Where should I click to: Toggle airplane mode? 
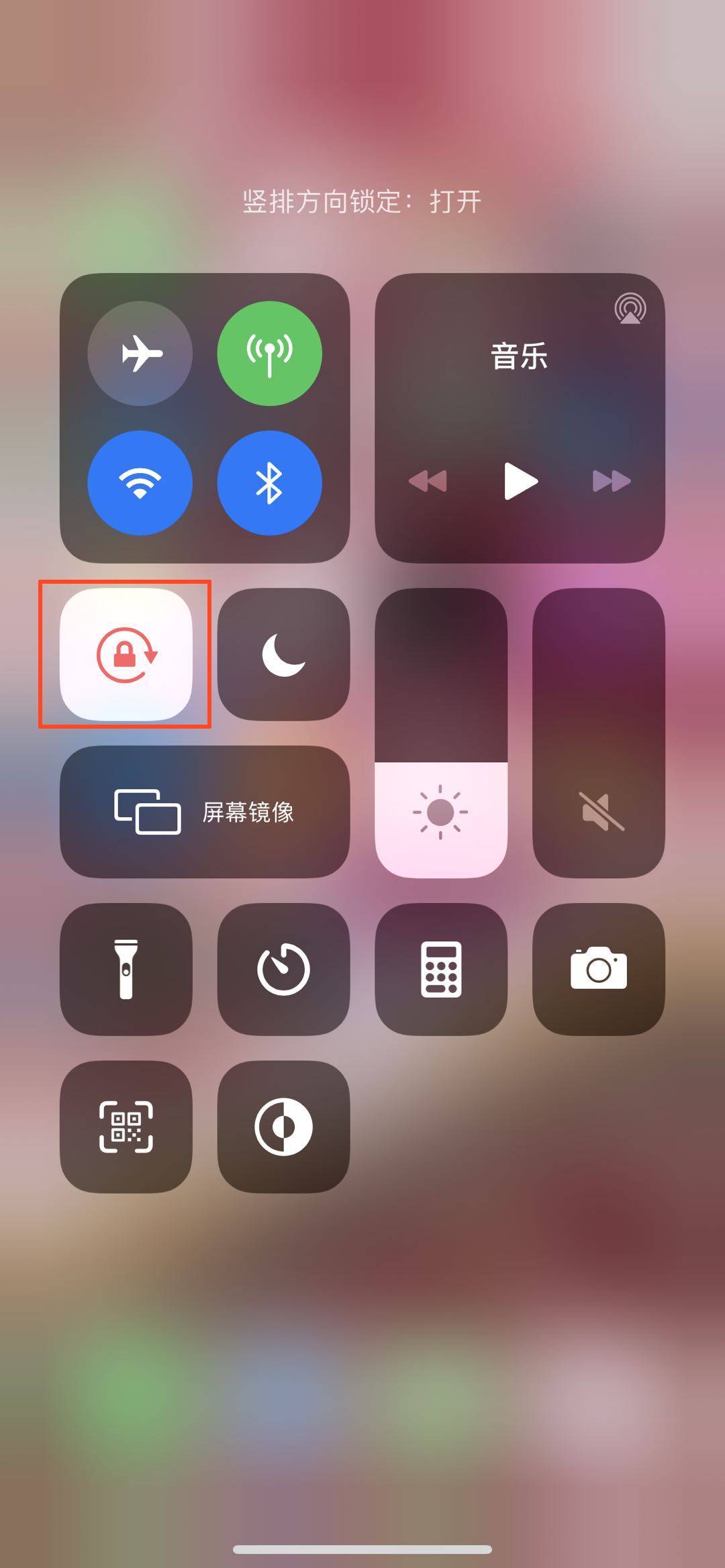click(140, 353)
